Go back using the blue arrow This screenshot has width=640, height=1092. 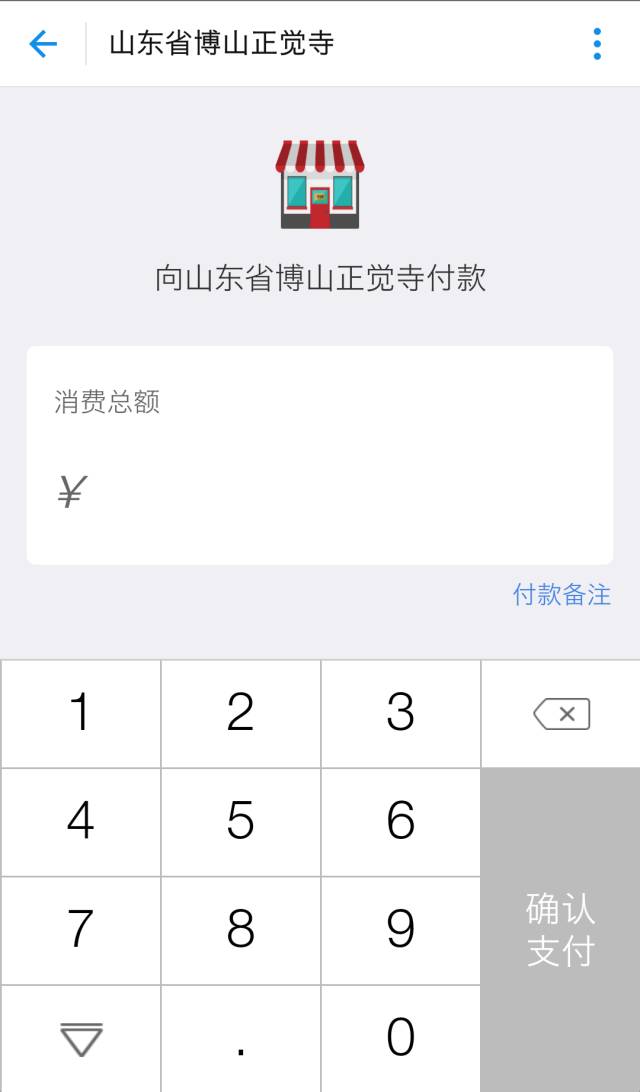[x=43, y=45]
